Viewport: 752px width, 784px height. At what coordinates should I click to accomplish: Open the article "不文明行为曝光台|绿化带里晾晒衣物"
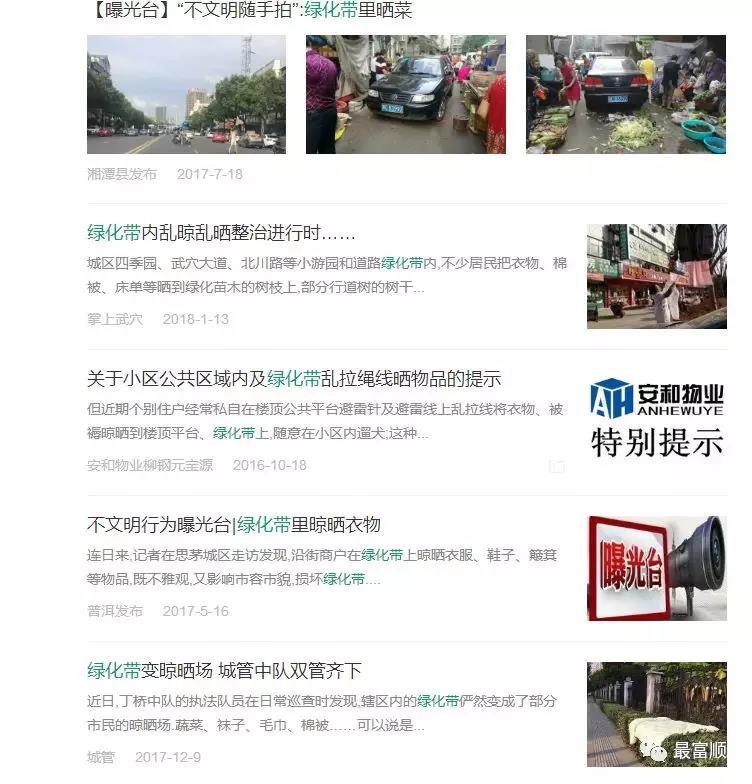pyautogui.click(x=233, y=525)
